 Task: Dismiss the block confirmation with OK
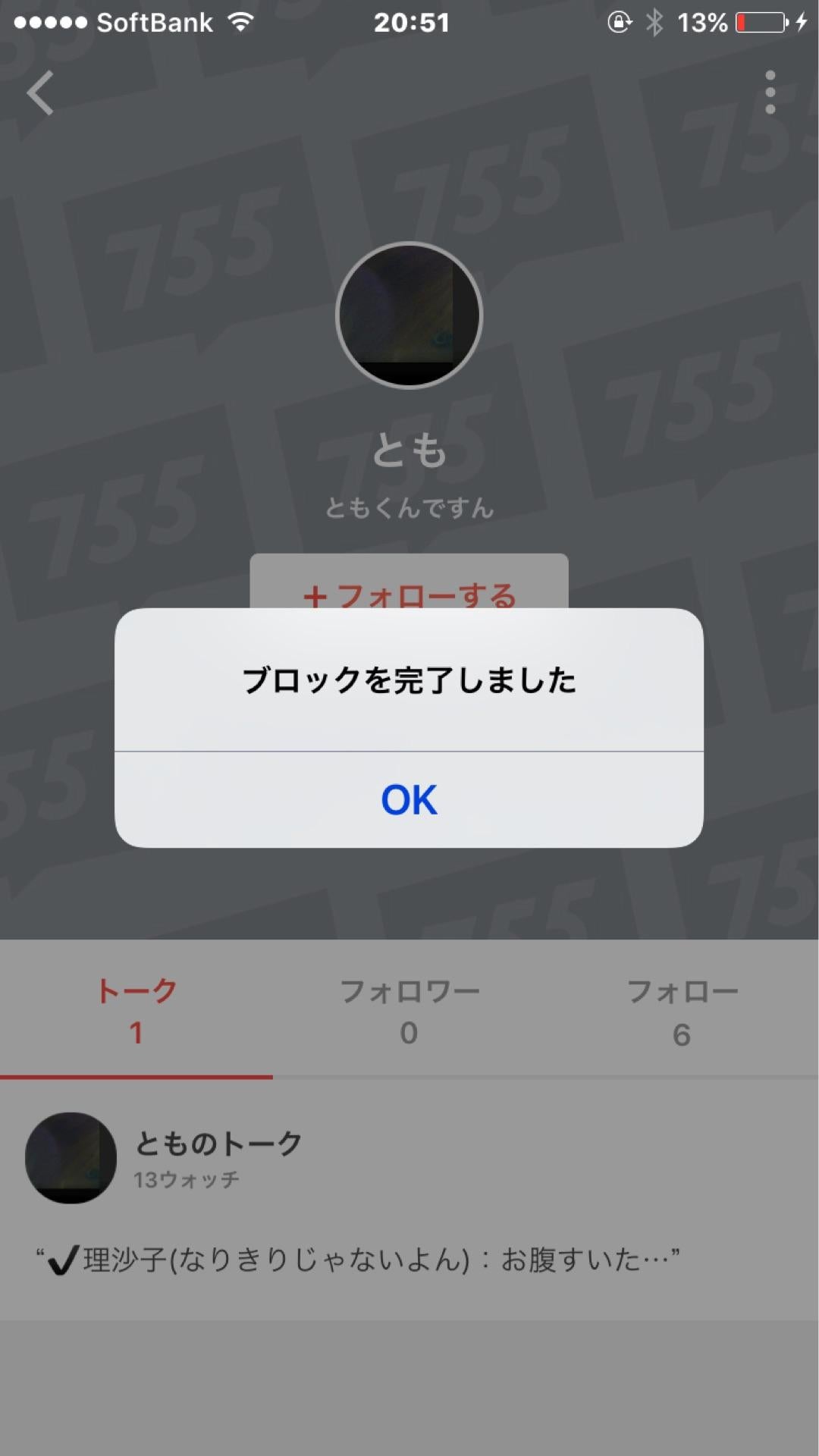(409, 800)
